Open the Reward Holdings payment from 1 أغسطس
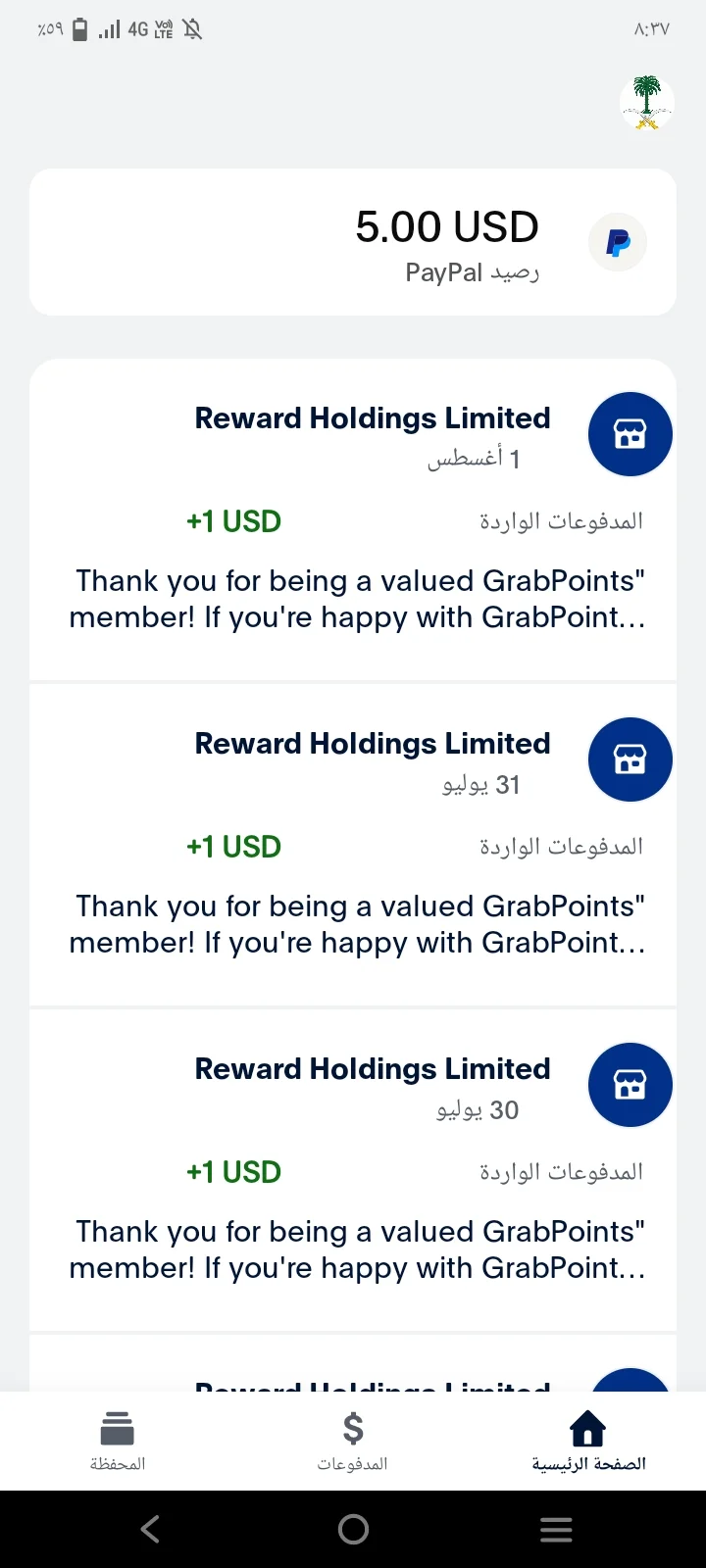Viewport: 706px width, 1568px height. point(353,519)
